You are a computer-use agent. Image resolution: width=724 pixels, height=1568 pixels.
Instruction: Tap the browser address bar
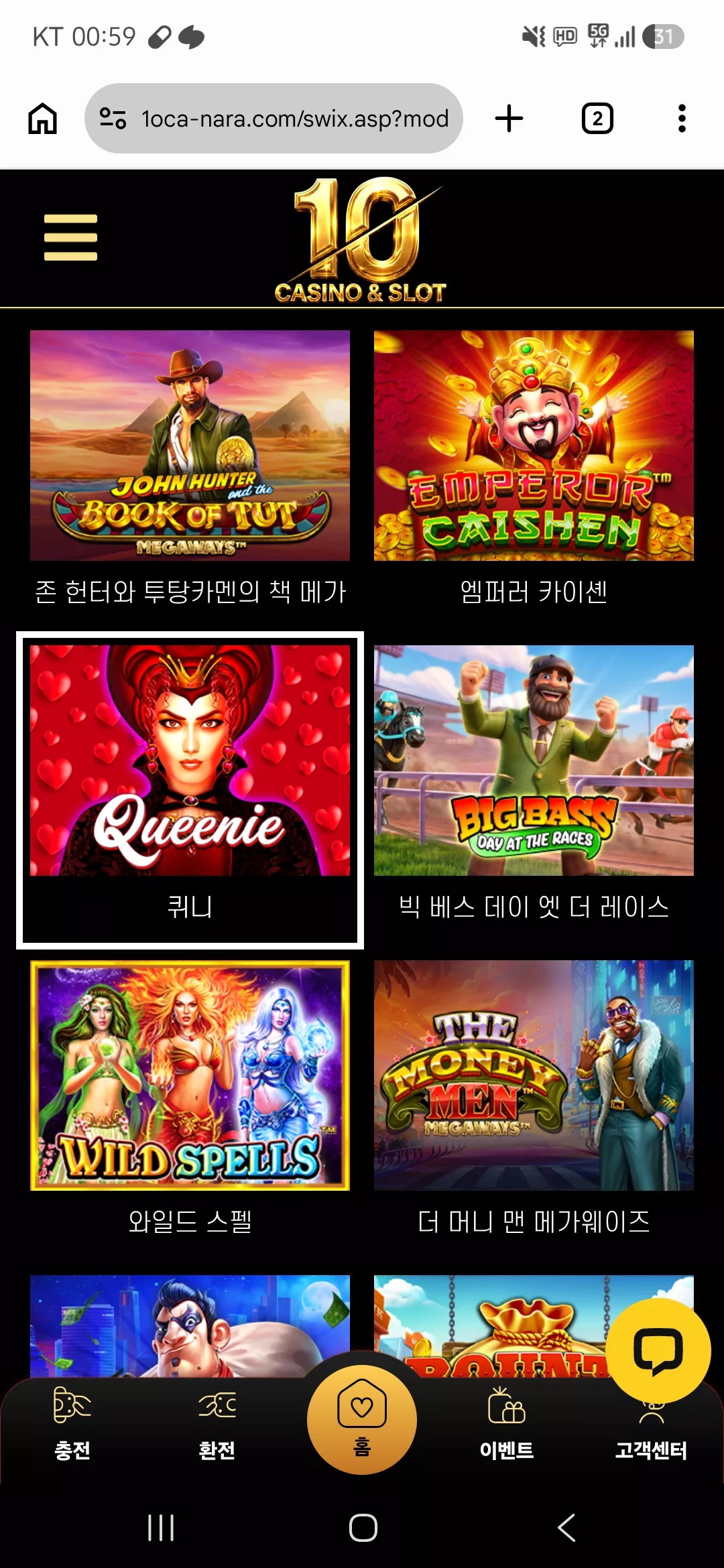click(x=274, y=119)
